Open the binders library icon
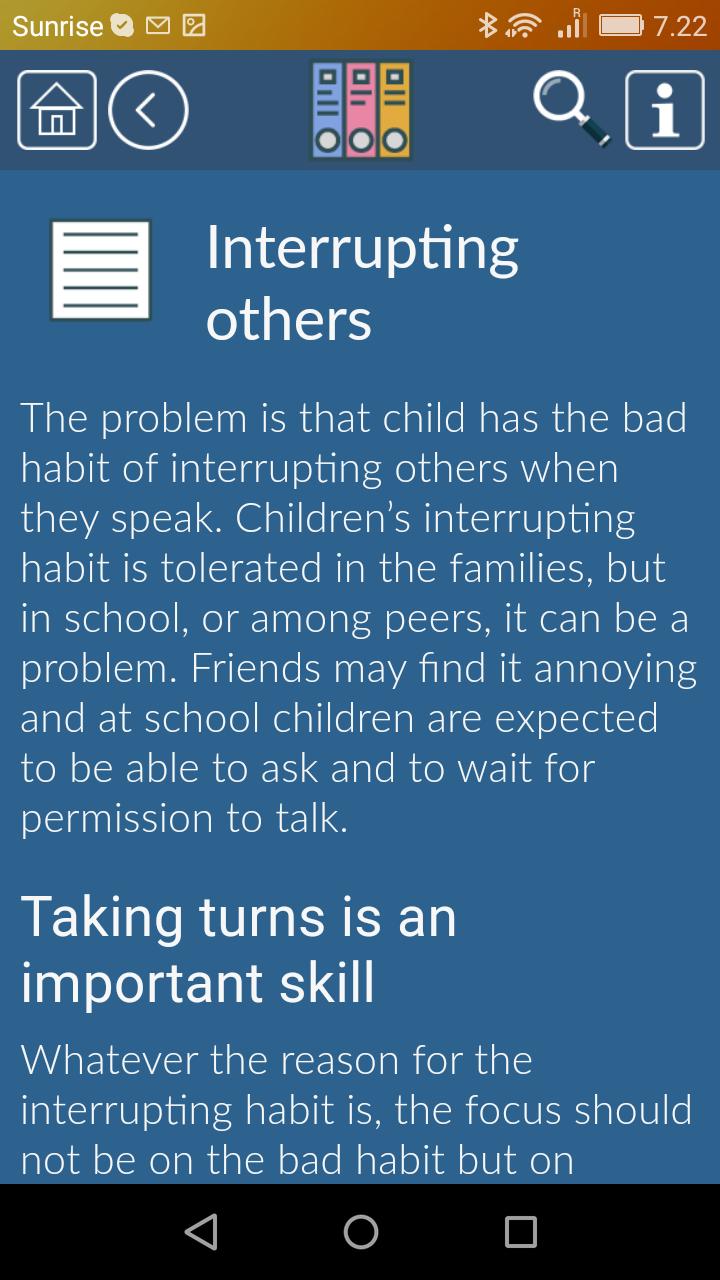Image resolution: width=720 pixels, height=1280 pixels. (361, 110)
